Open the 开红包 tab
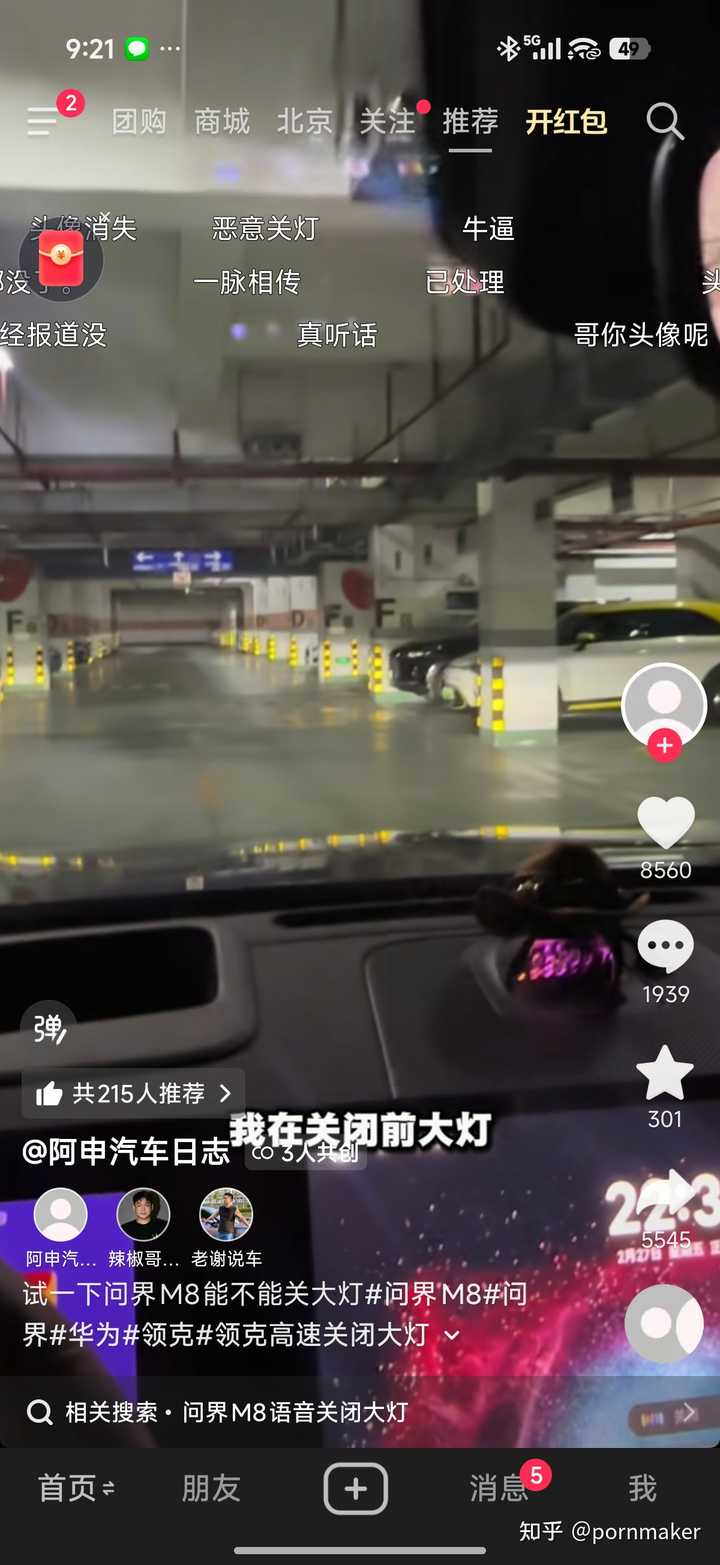Image resolution: width=720 pixels, height=1565 pixels. point(566,122)
